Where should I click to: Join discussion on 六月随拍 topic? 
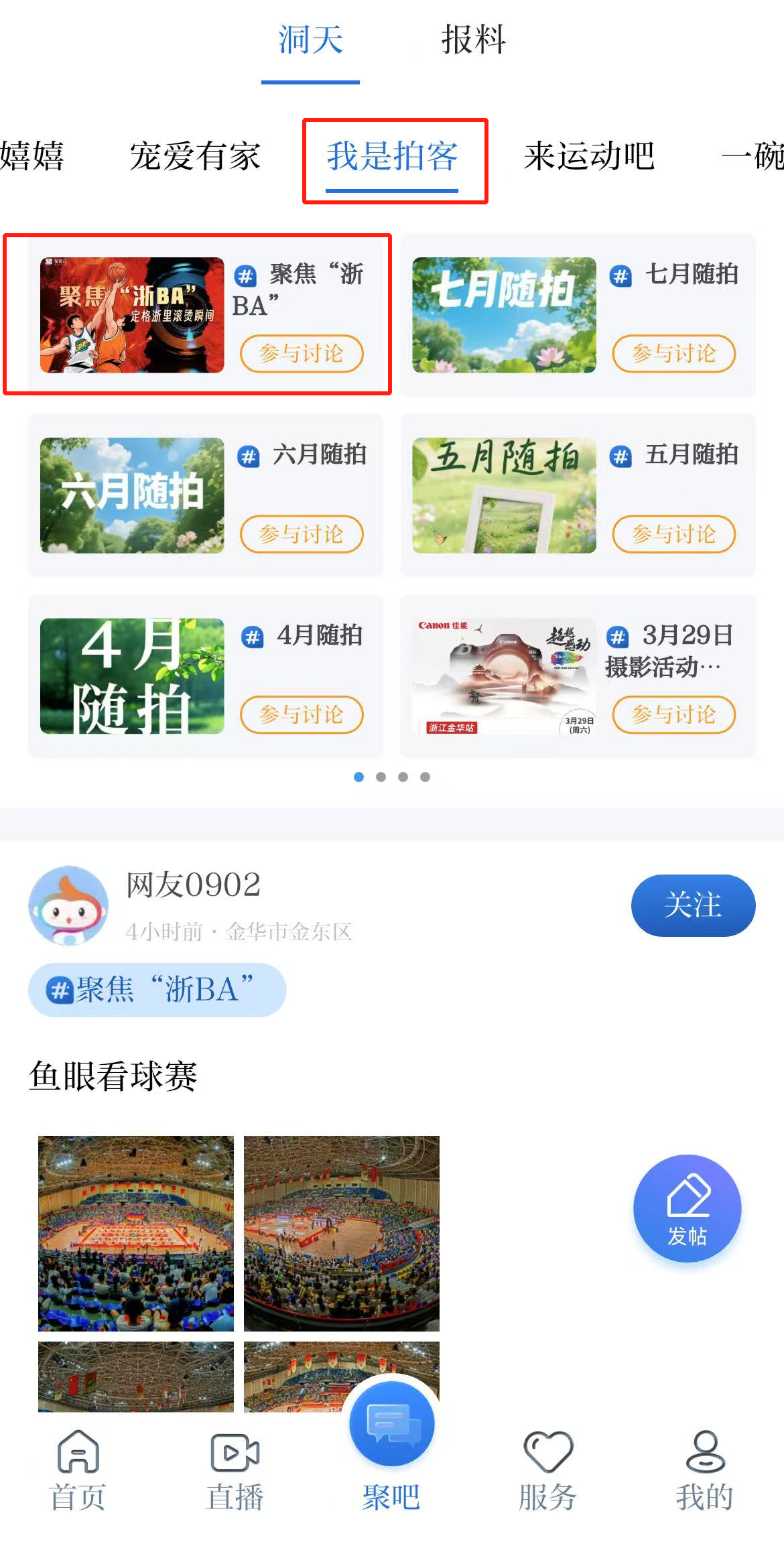point(302,534)
